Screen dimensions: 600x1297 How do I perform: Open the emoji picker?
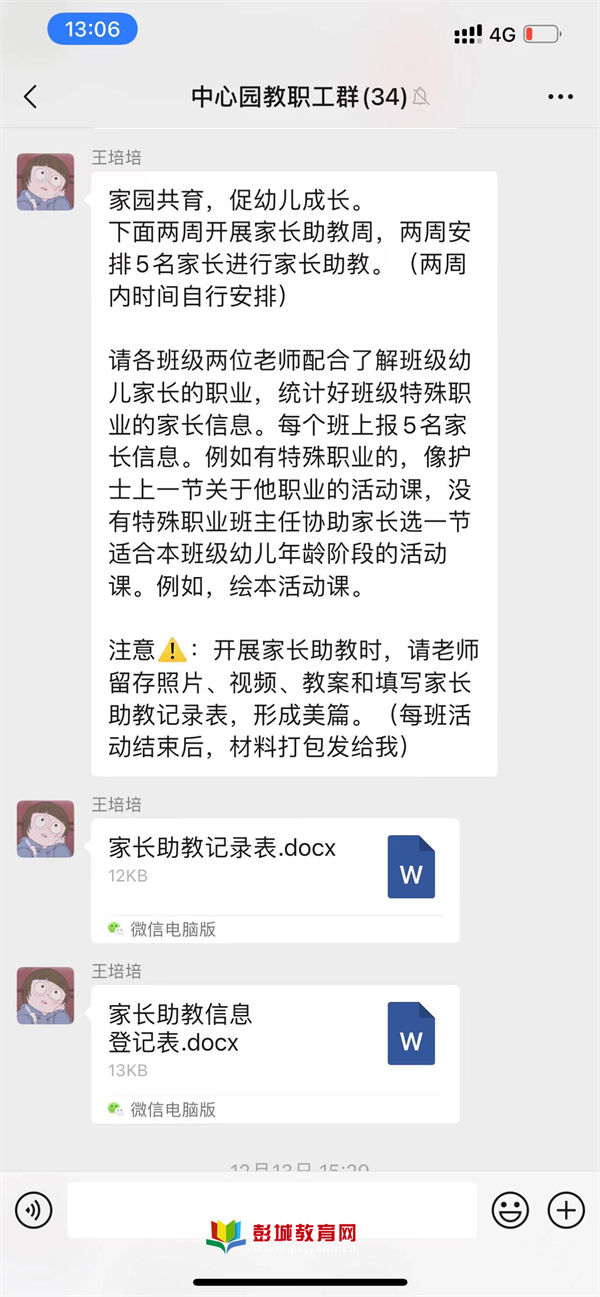(510, 1211)
